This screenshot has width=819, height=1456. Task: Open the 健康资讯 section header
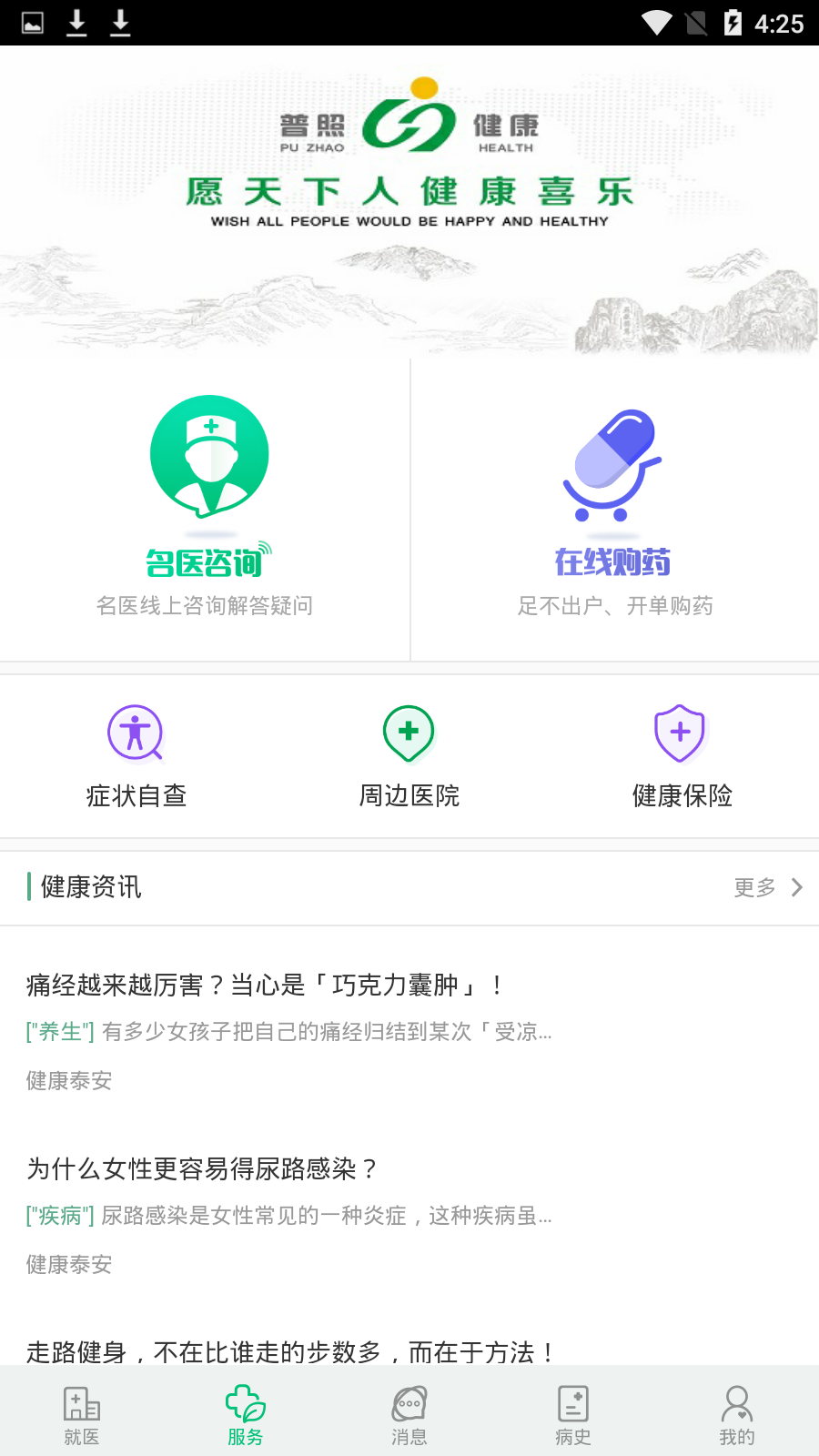[87, 886]
